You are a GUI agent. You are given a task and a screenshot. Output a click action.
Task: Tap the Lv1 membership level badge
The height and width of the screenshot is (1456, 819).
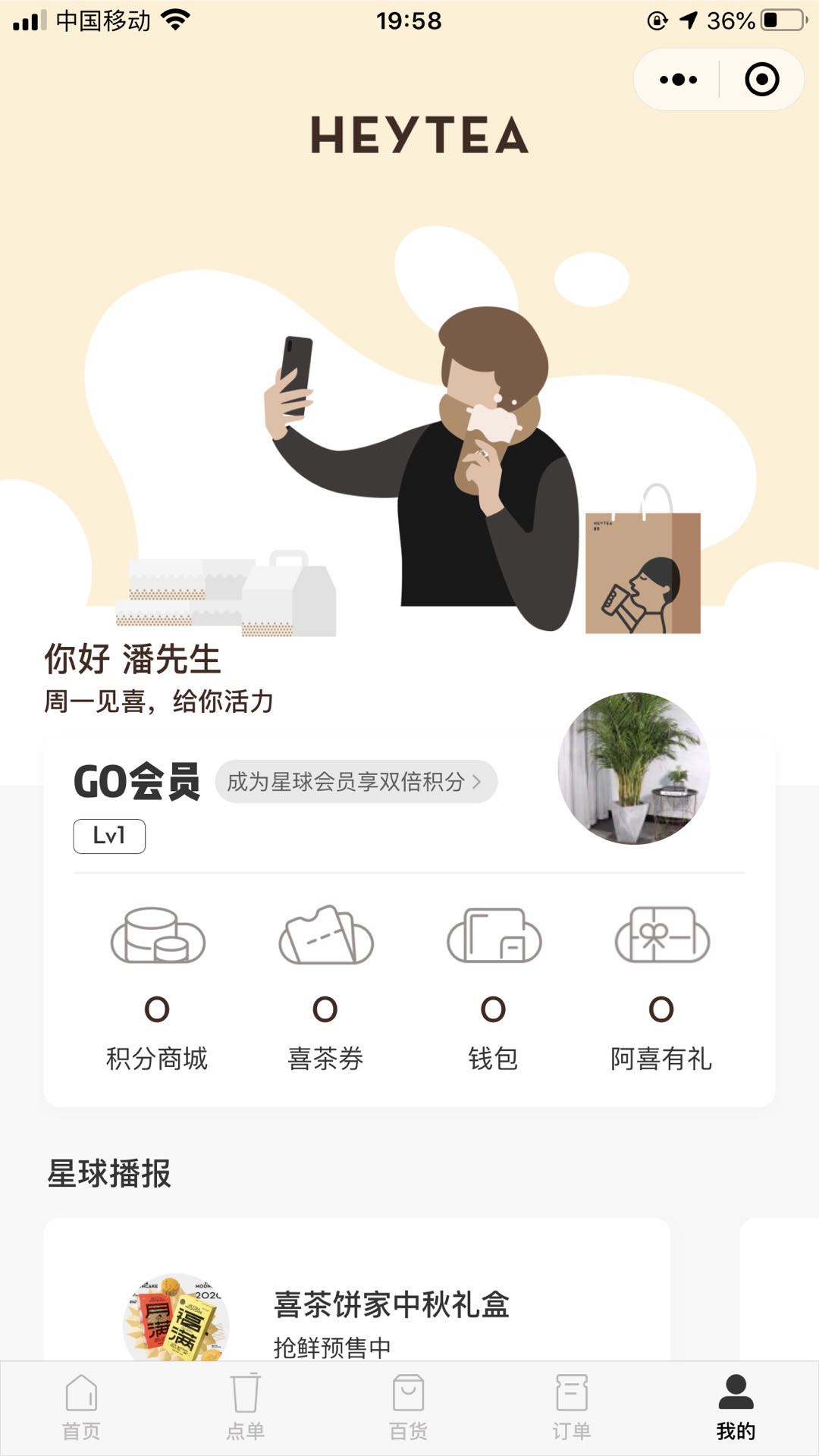coord(109,836)
